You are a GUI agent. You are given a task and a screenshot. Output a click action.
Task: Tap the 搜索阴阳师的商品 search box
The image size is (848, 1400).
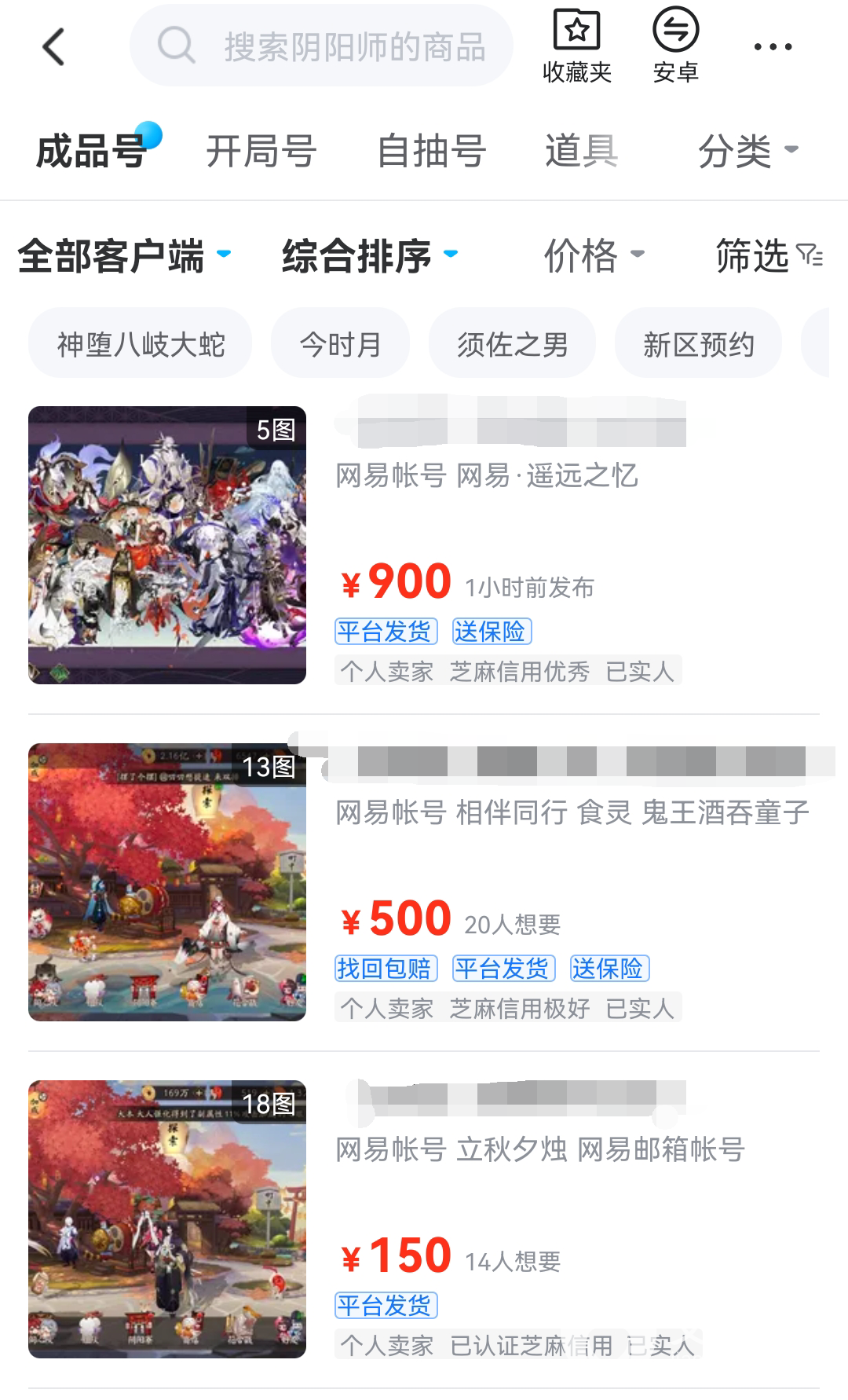point(322,46)
